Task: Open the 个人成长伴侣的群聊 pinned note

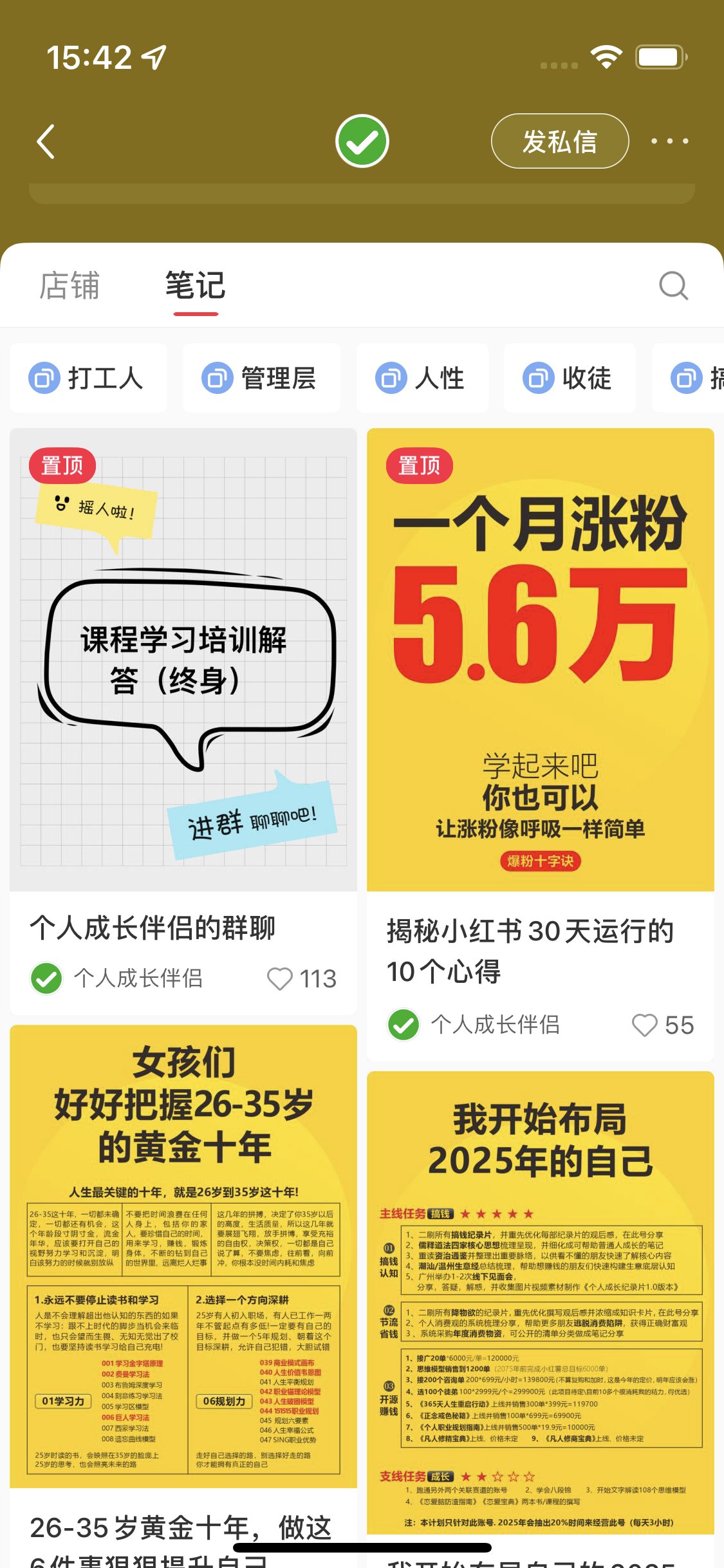Action: click(x=183, y=660)
